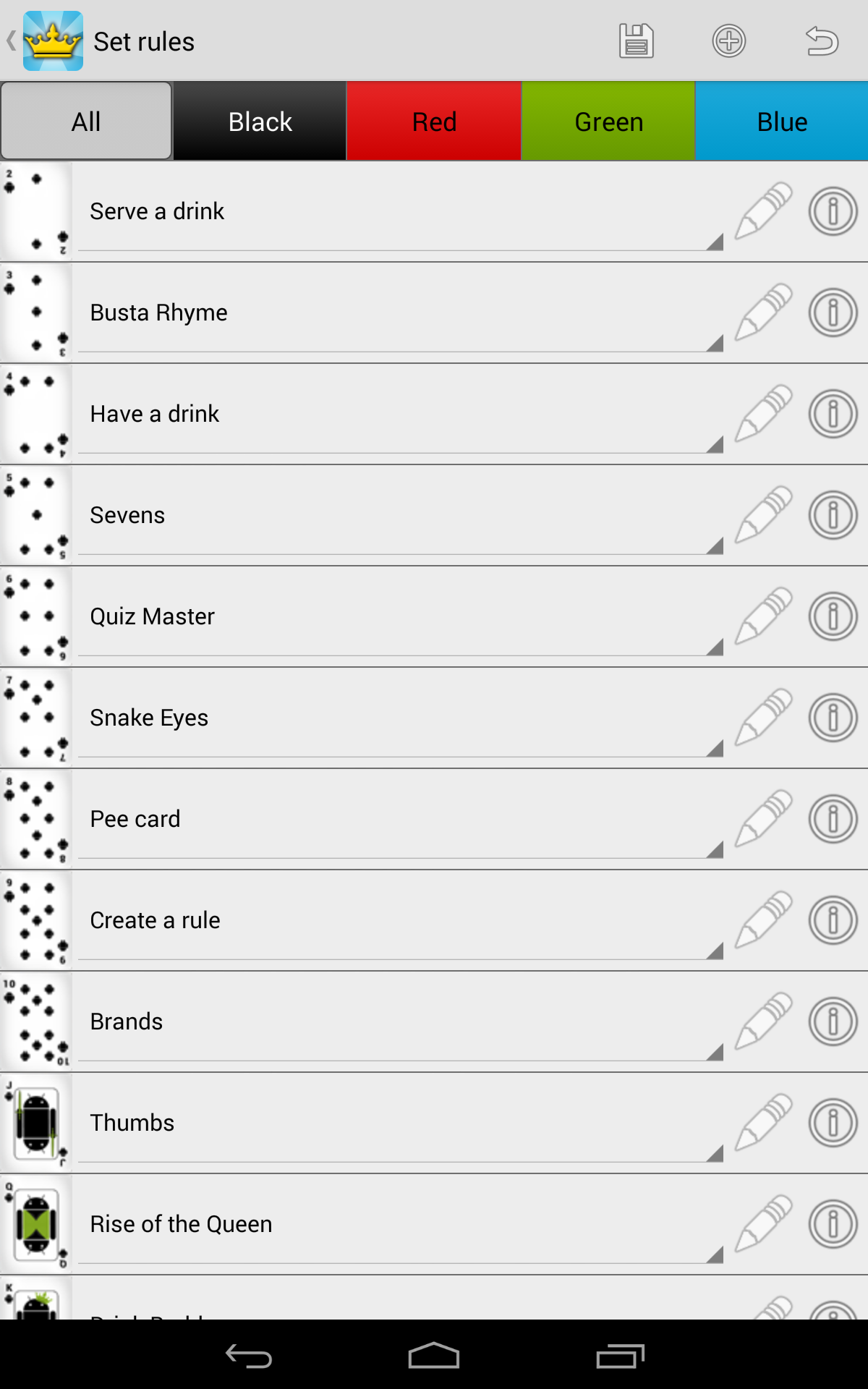Show info about Snake Eyes
Screen dimensions: 868x1389
coord(833,718)
